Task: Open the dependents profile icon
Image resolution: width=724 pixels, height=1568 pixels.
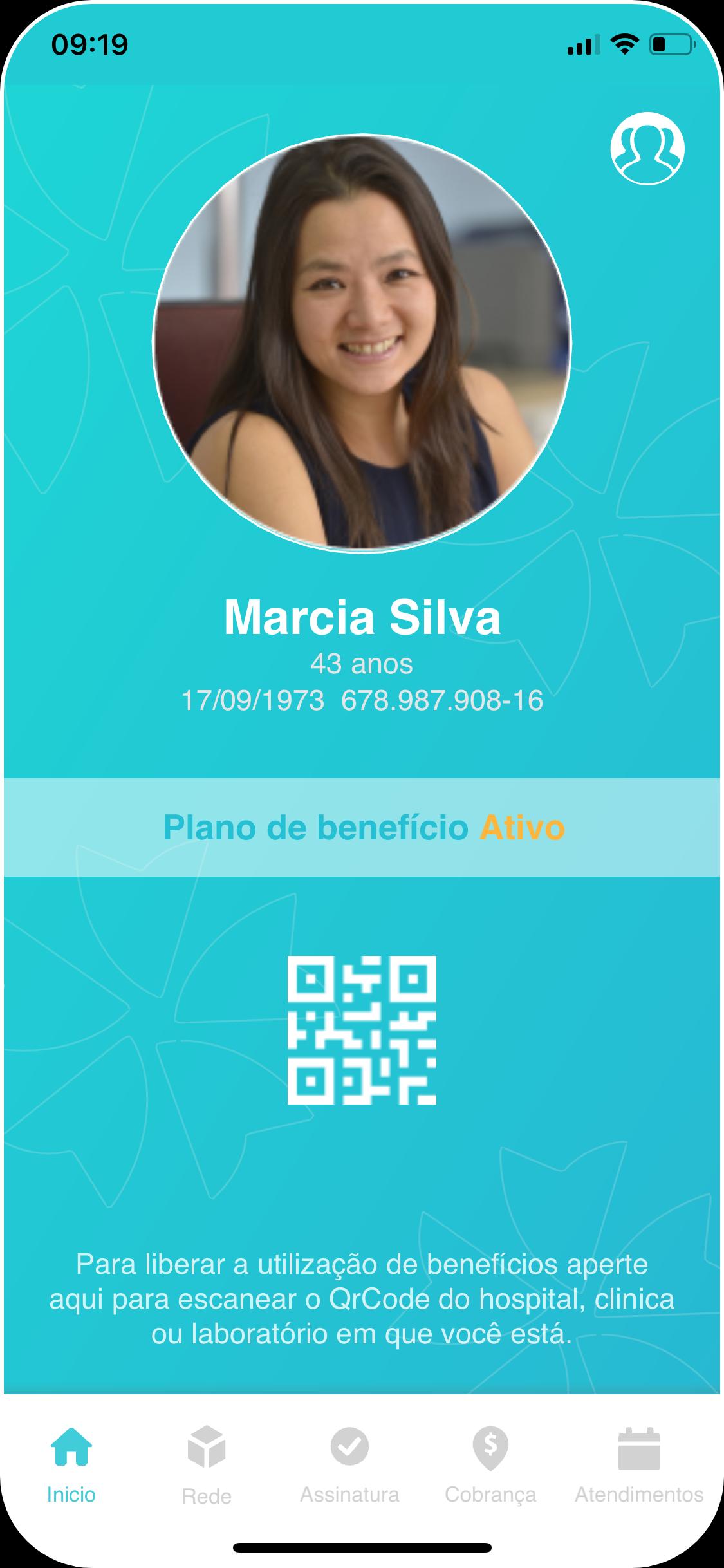Action: [647, 148]
